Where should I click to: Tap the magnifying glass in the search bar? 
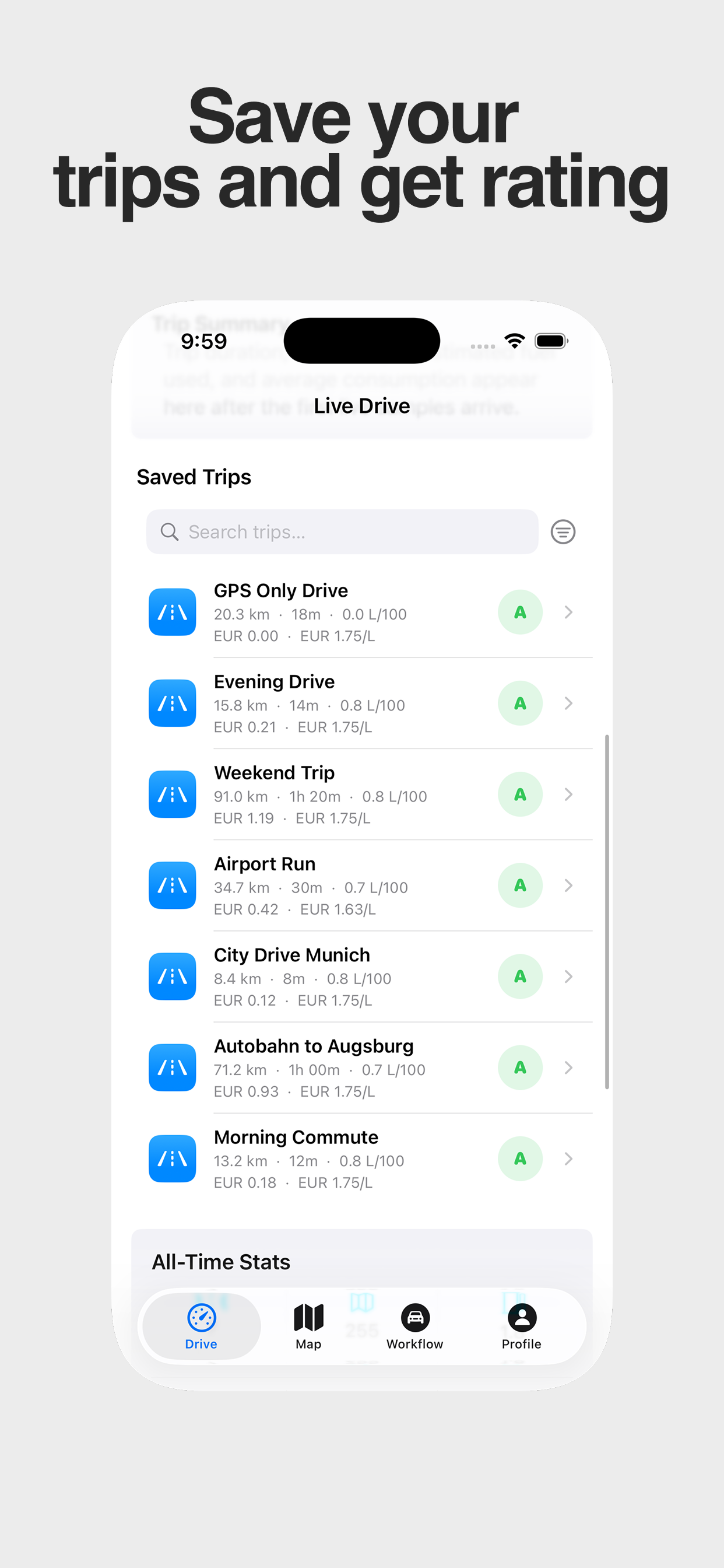click(169, 531)
